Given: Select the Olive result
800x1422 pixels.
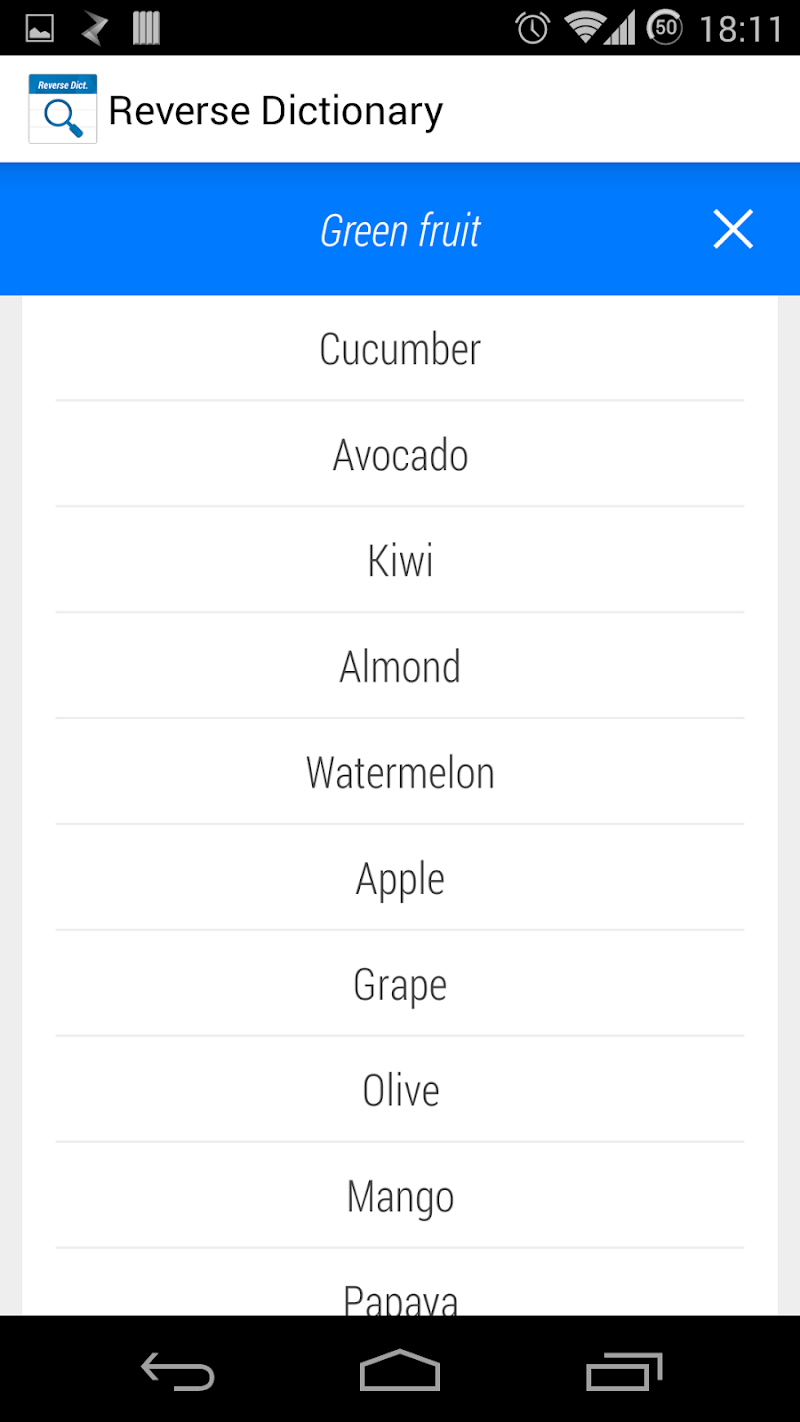Looking at the screenshot, I should pyautogui.click(x=400, y=1091).
